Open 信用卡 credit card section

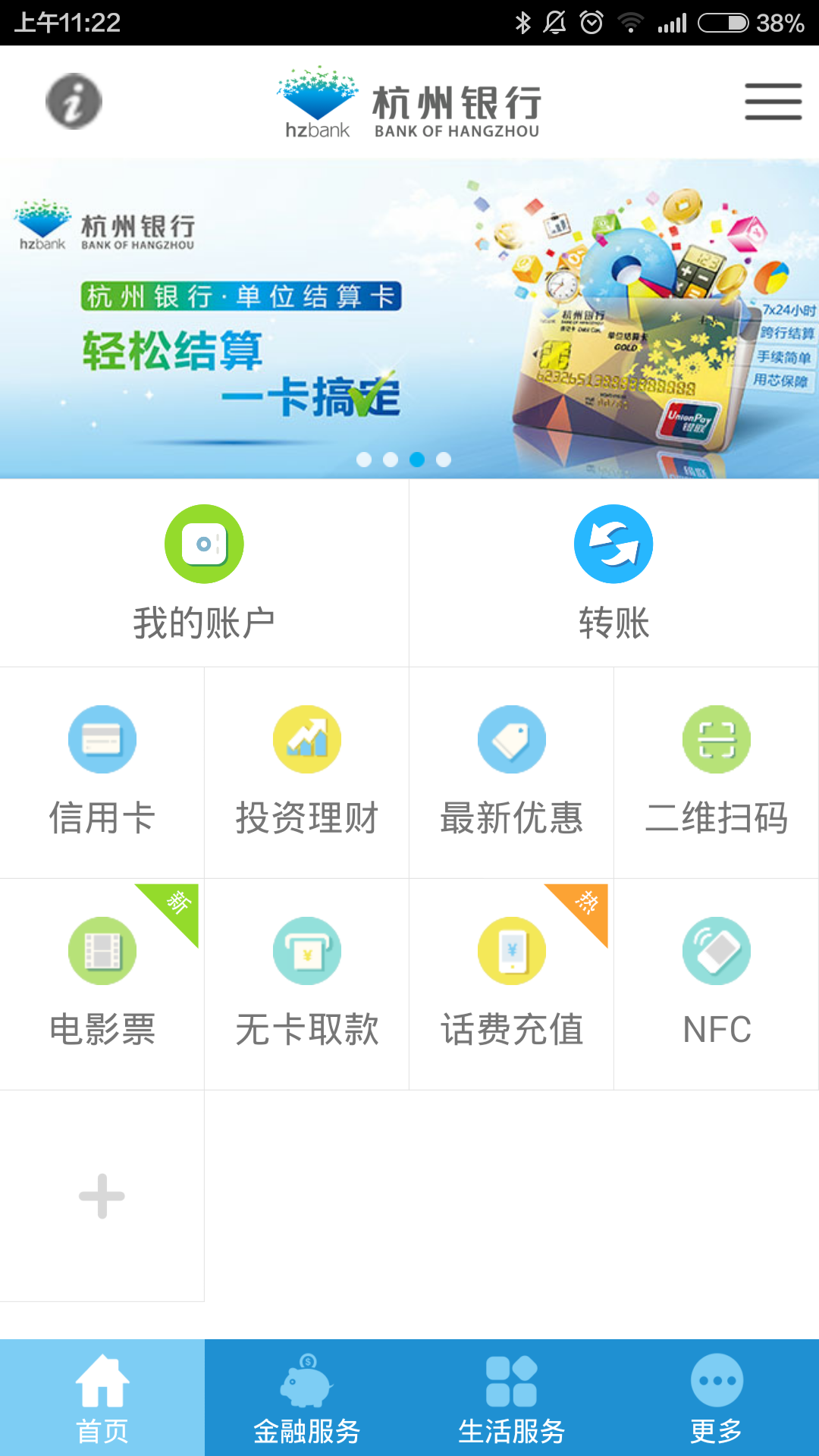[102, 772]
